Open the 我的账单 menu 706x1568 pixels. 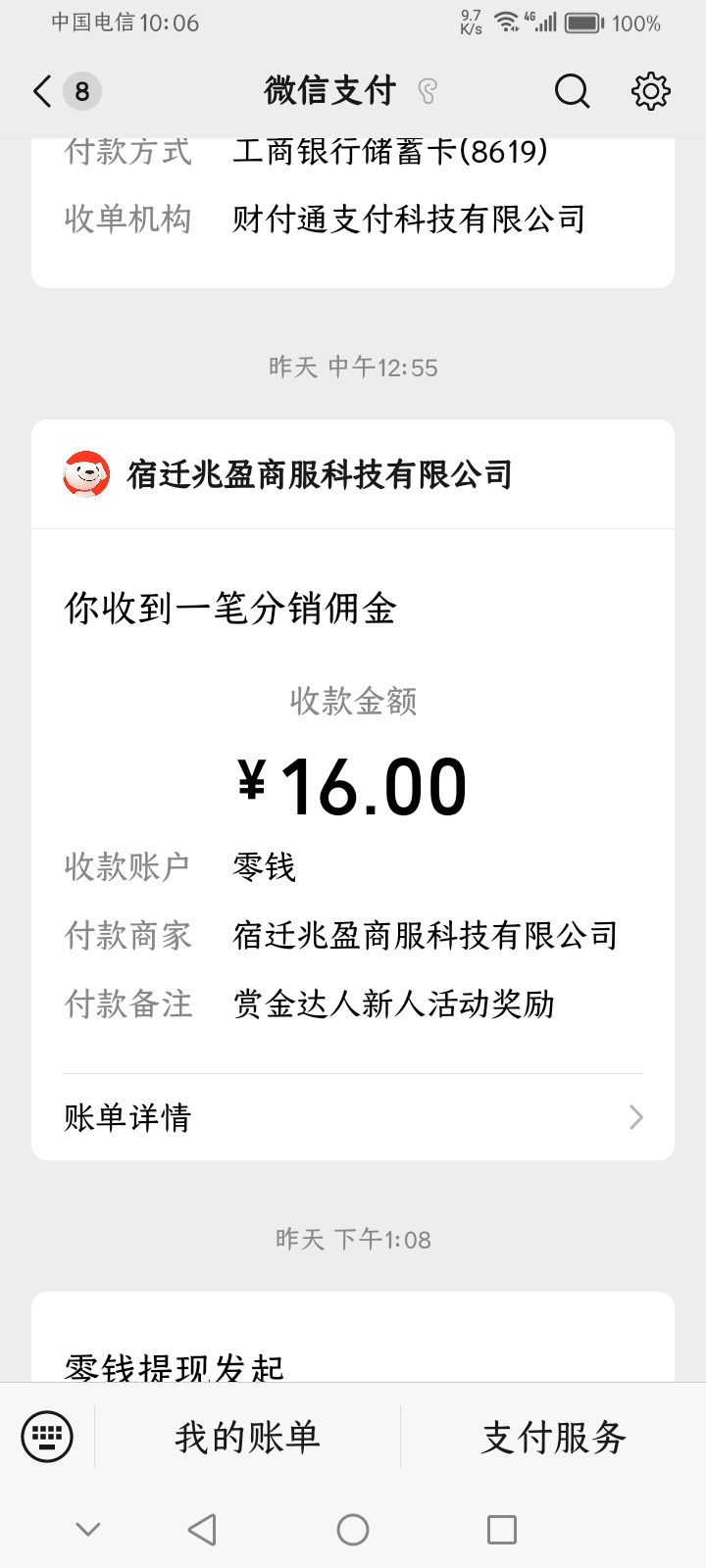pos(247,1437)
